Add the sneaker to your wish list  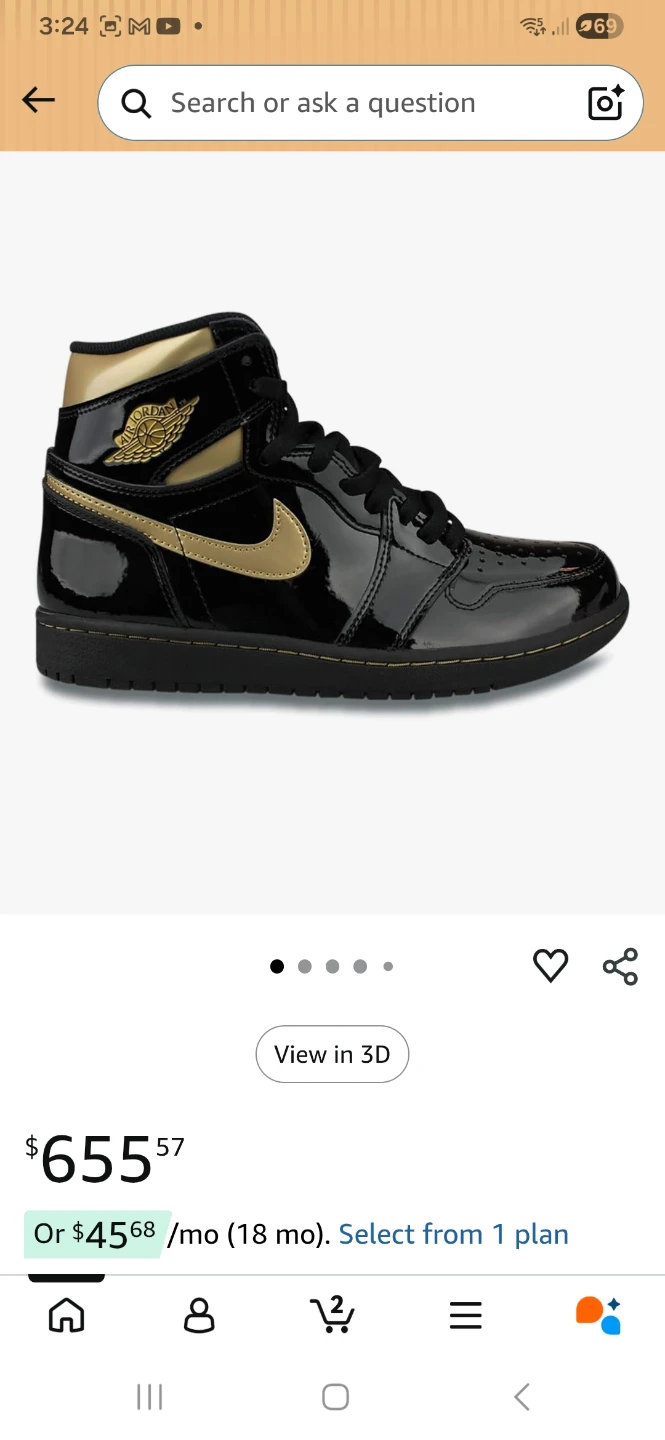tap(550, 966)
